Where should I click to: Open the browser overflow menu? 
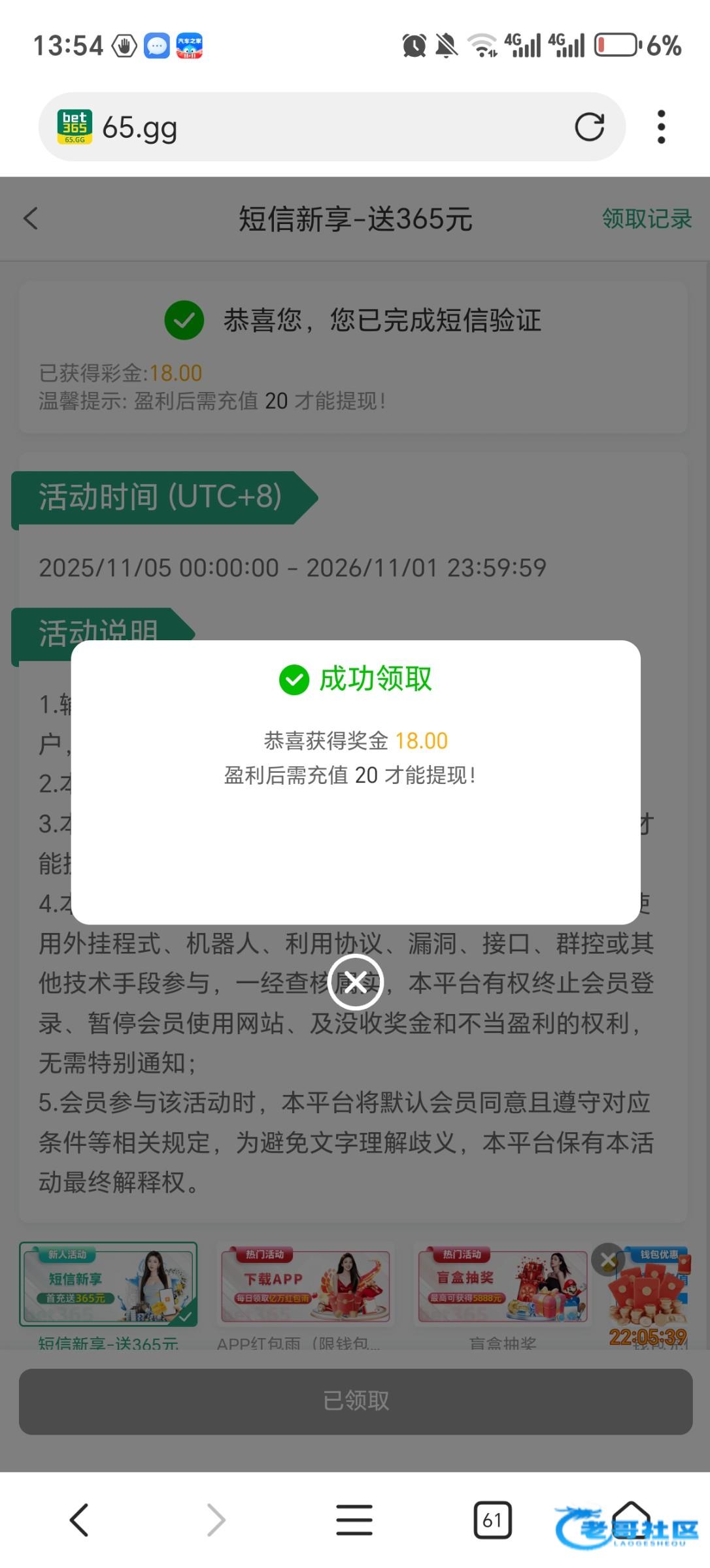pyautogui.click(x=661, y=127)
